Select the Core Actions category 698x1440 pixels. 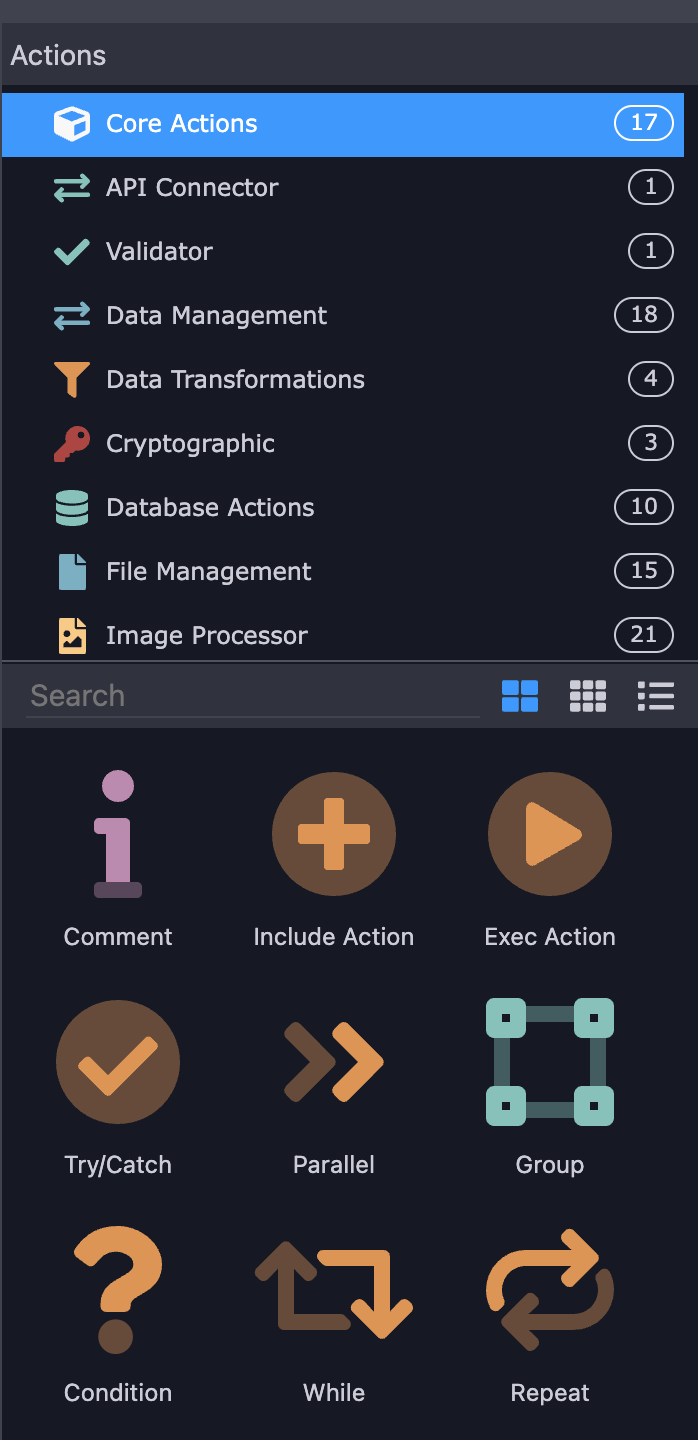pos(342,124)
